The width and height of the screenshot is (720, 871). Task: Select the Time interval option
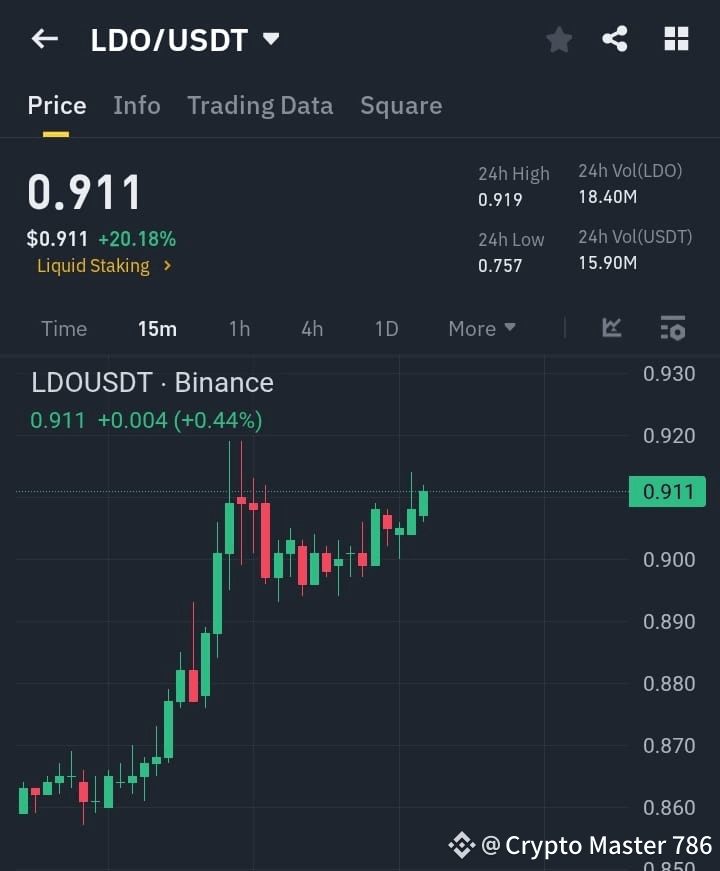64,328
